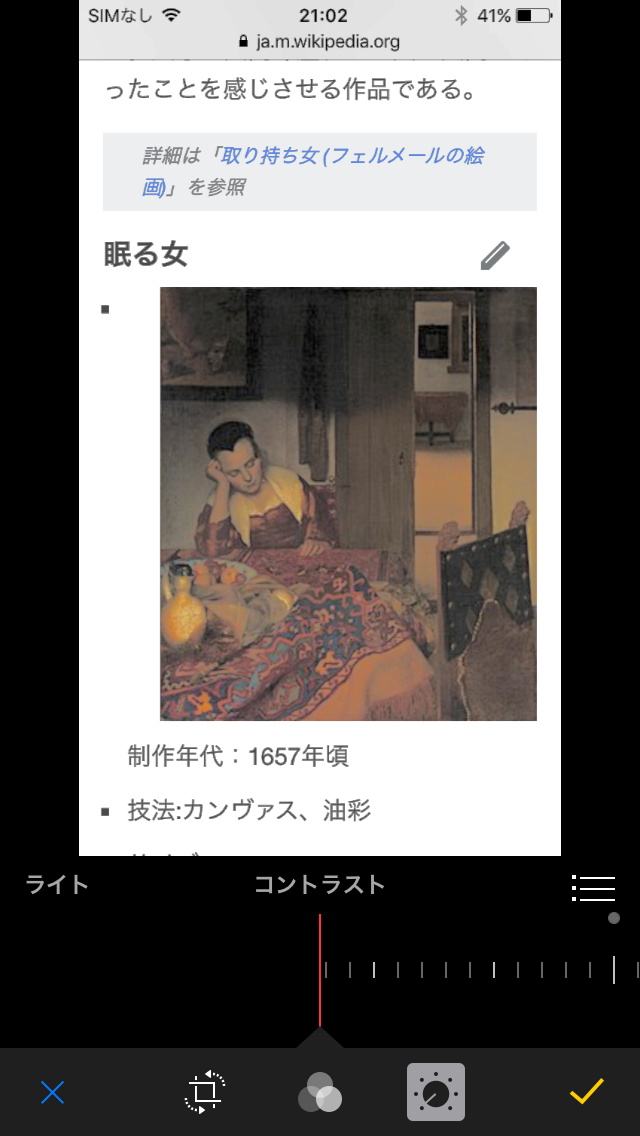Confirm edits with the yellow checkmark
Image resolution: width=640 pixels, height=1136 pixels.
pyautogui.click(x=587, y=1091)
